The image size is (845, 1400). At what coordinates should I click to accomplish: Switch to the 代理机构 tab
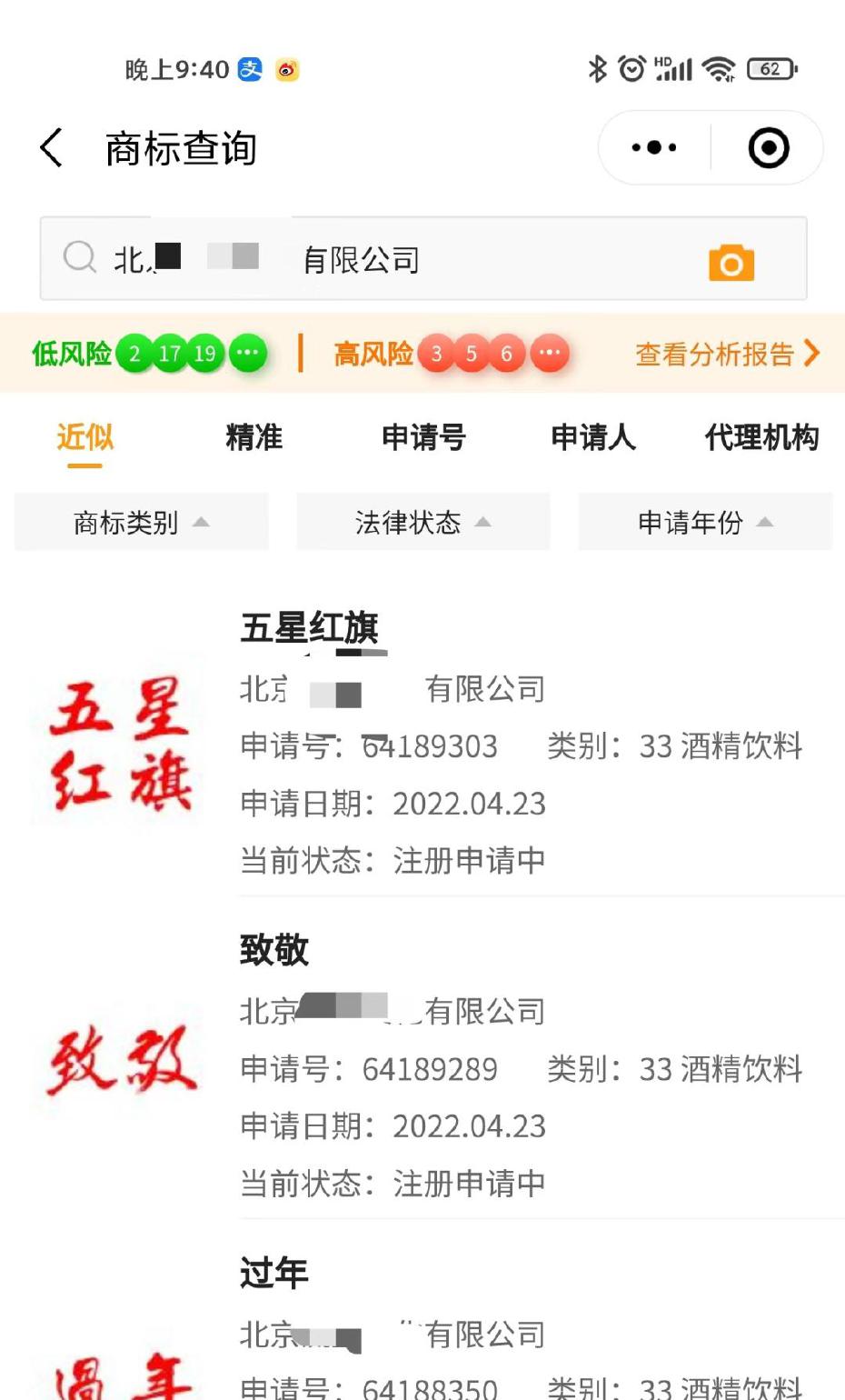(x=761, y=437)
